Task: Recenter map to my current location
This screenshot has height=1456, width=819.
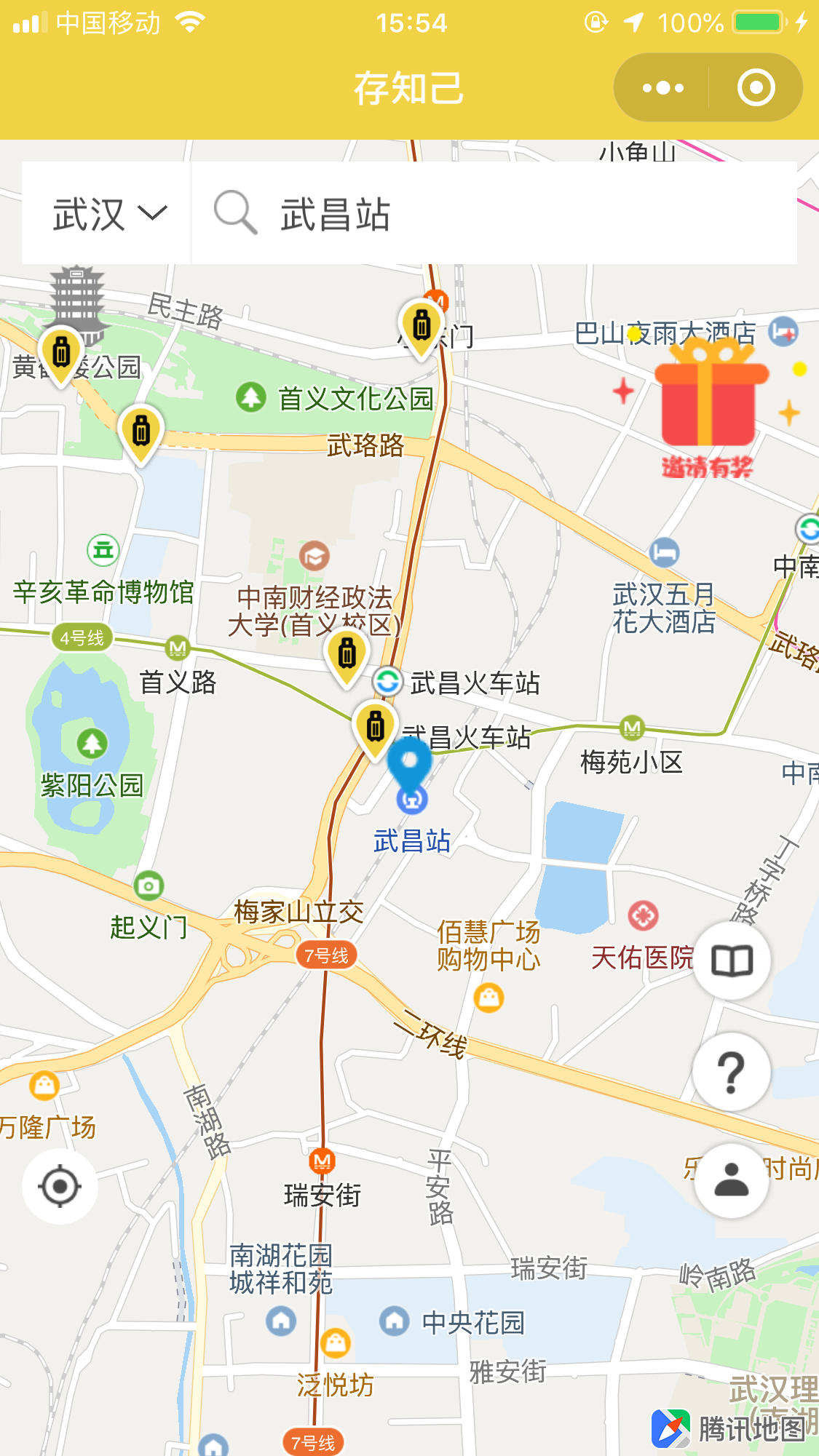Action: tap(60, 1186)
